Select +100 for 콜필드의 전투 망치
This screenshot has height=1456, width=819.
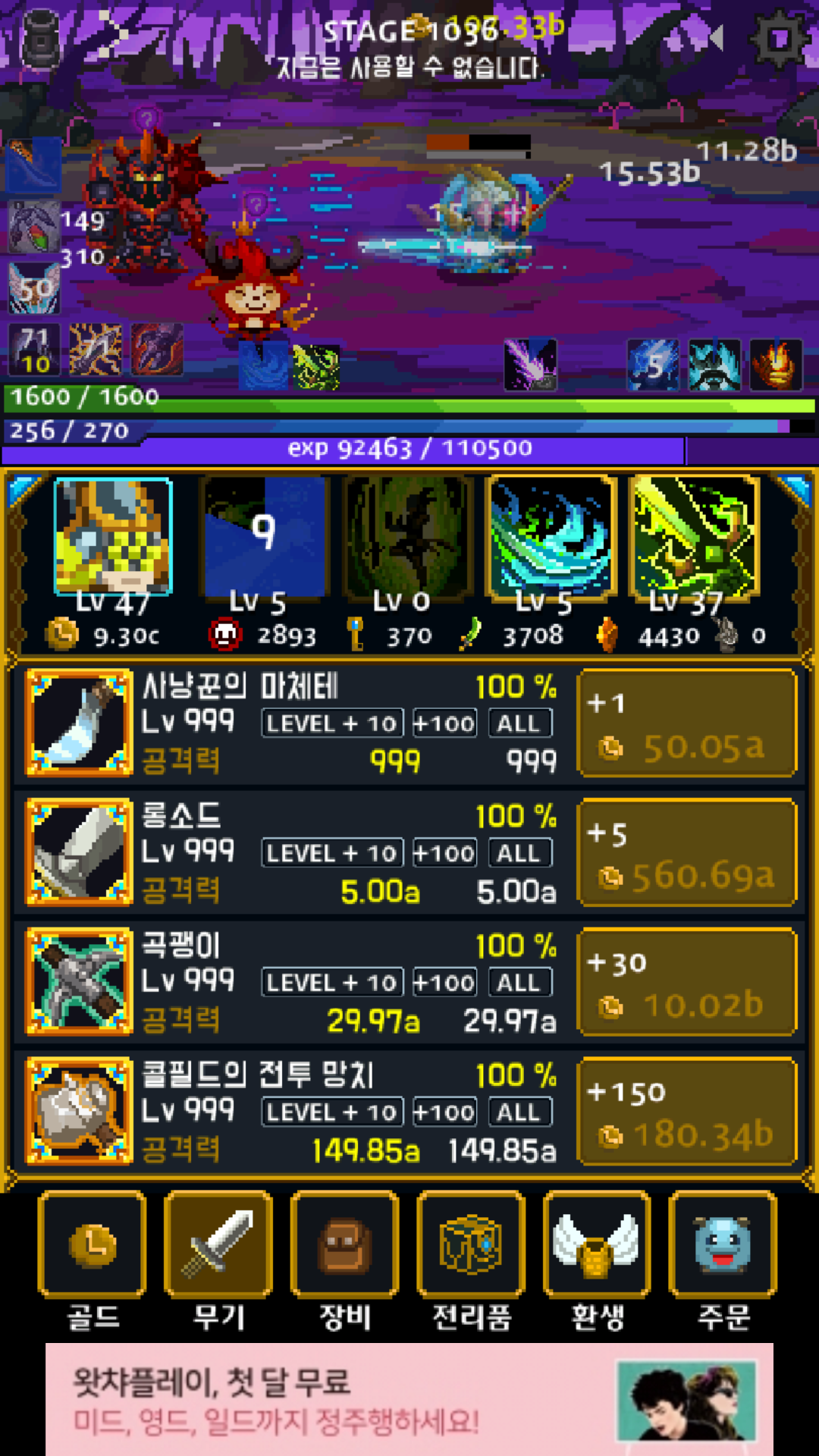coord(444,1112)
